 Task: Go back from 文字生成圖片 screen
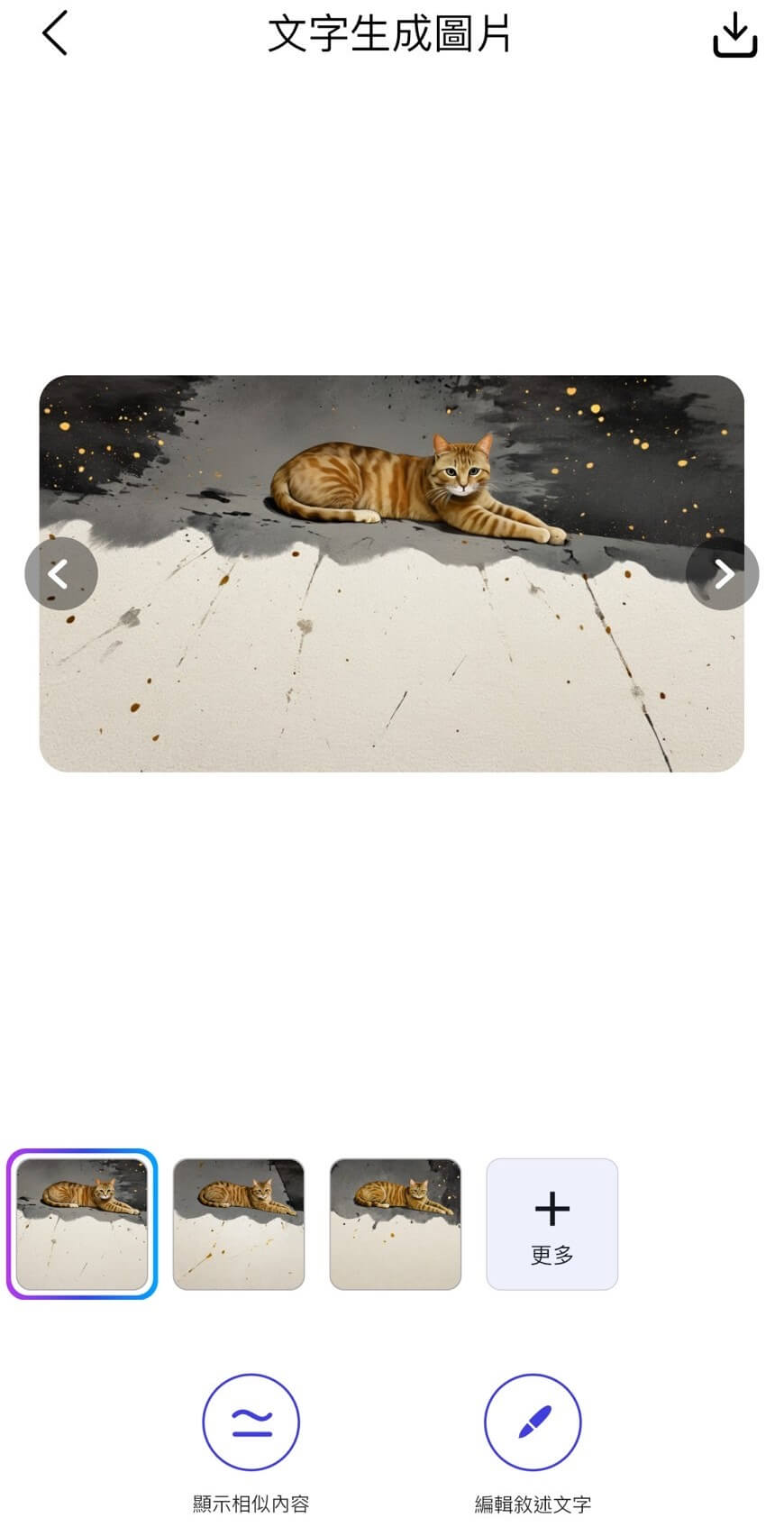[x=55, y=34]
